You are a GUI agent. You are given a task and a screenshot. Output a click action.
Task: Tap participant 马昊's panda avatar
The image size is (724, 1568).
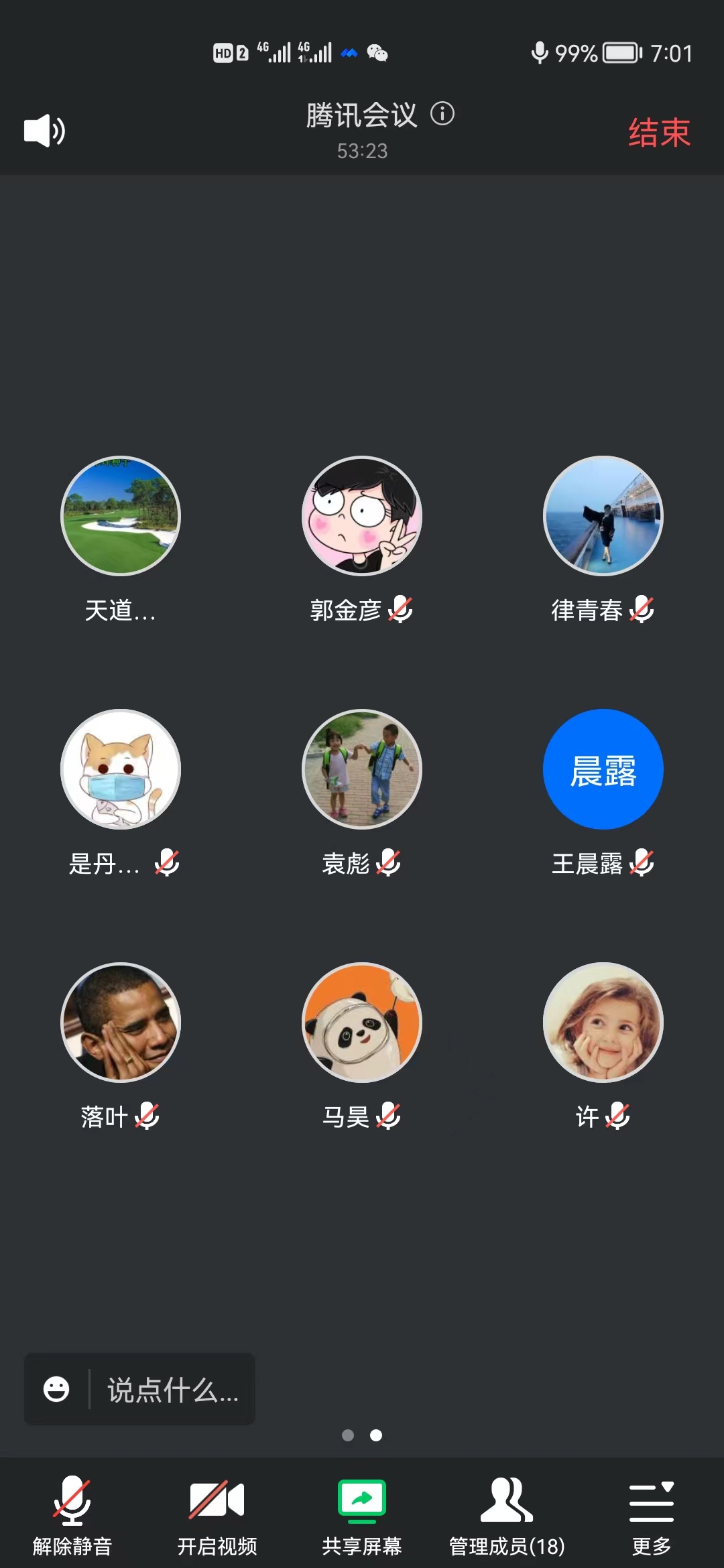pos(362,1023)
